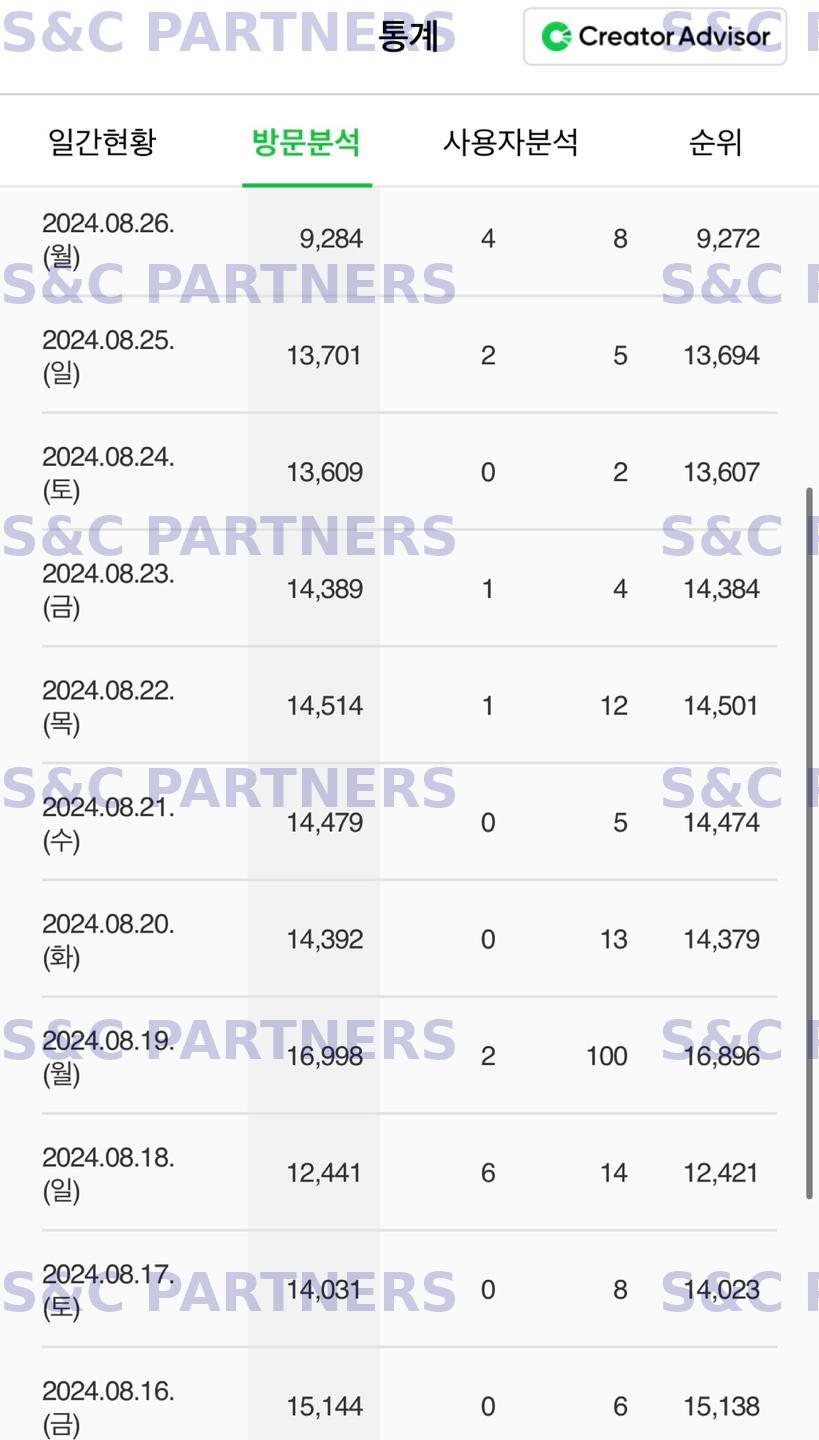This screenshot has height=1440, width=819.
Task: Open the Creator Advisor button
Action: click(x=655, y=37)
